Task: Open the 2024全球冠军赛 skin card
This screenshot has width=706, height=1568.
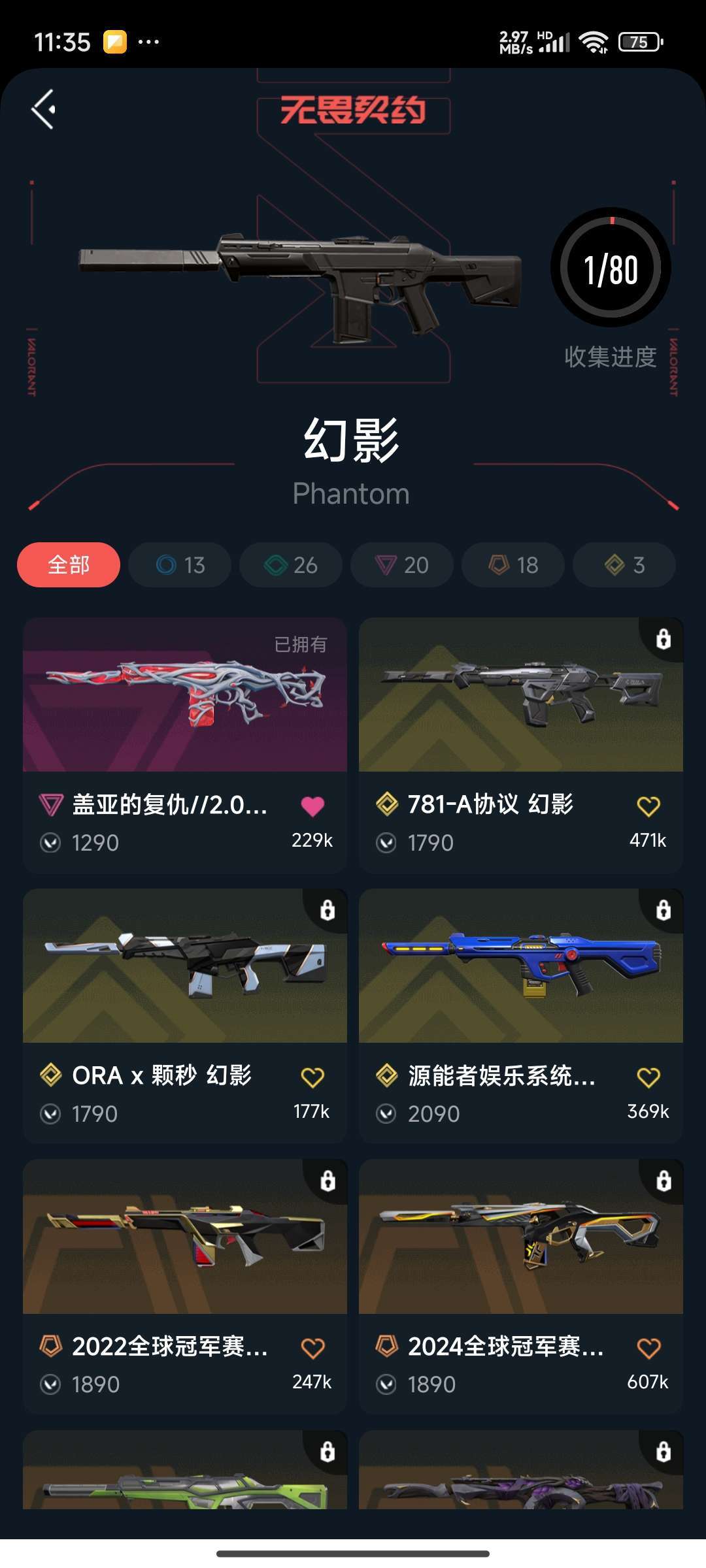Action: (520, 1237)
